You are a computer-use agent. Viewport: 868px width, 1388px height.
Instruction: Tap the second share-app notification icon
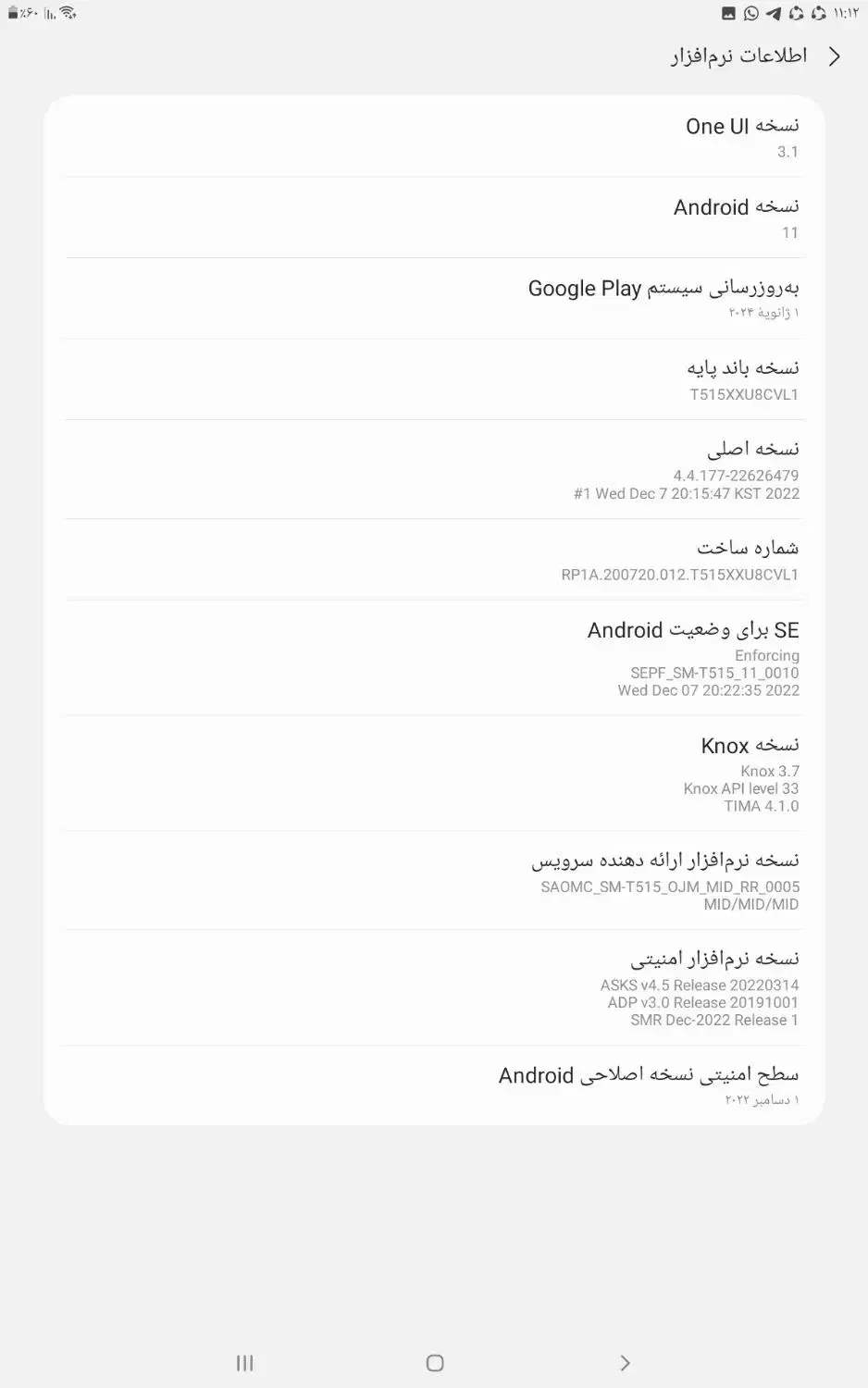[818, 13]
